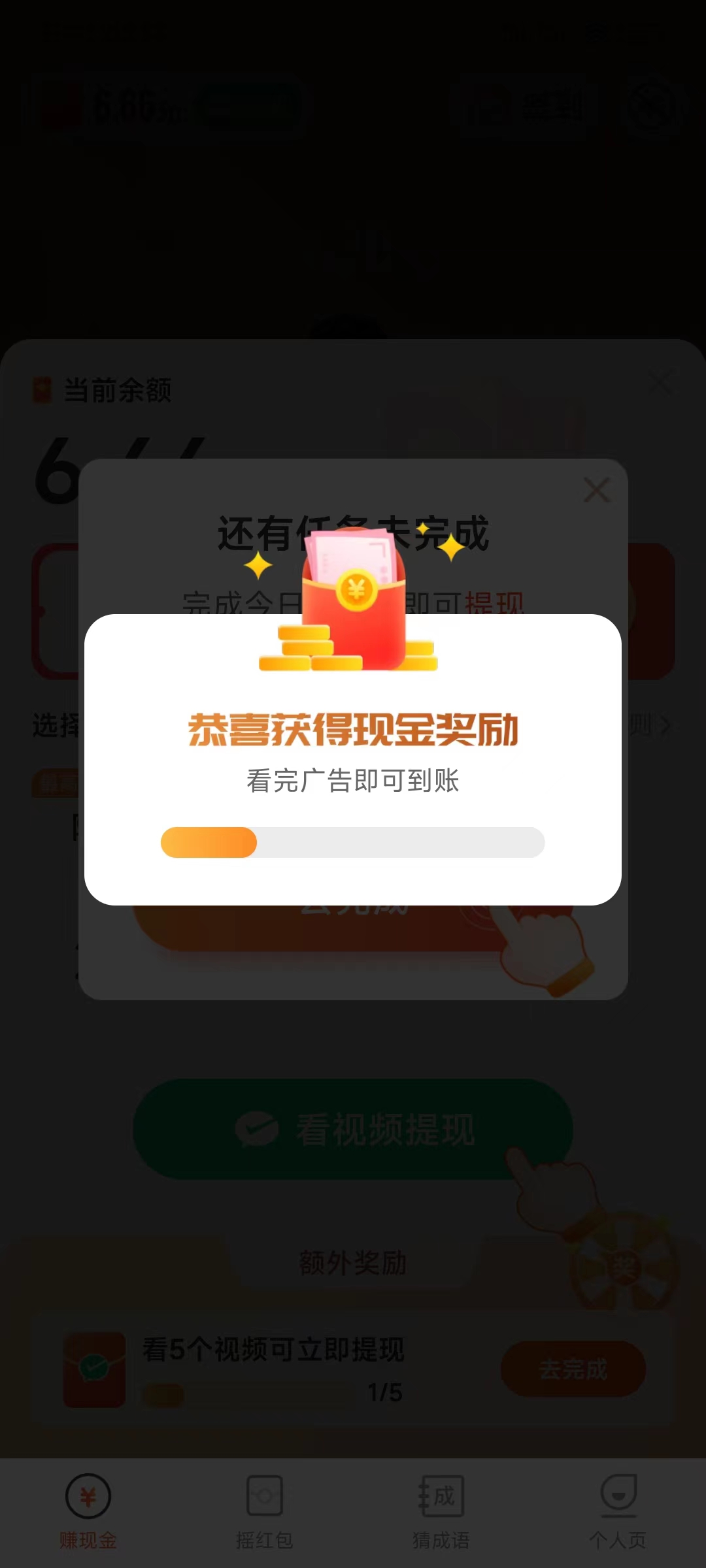706x1568 pixels.
Task: Click the red packet with gold coins illustration
Action: tap(352, 608)
